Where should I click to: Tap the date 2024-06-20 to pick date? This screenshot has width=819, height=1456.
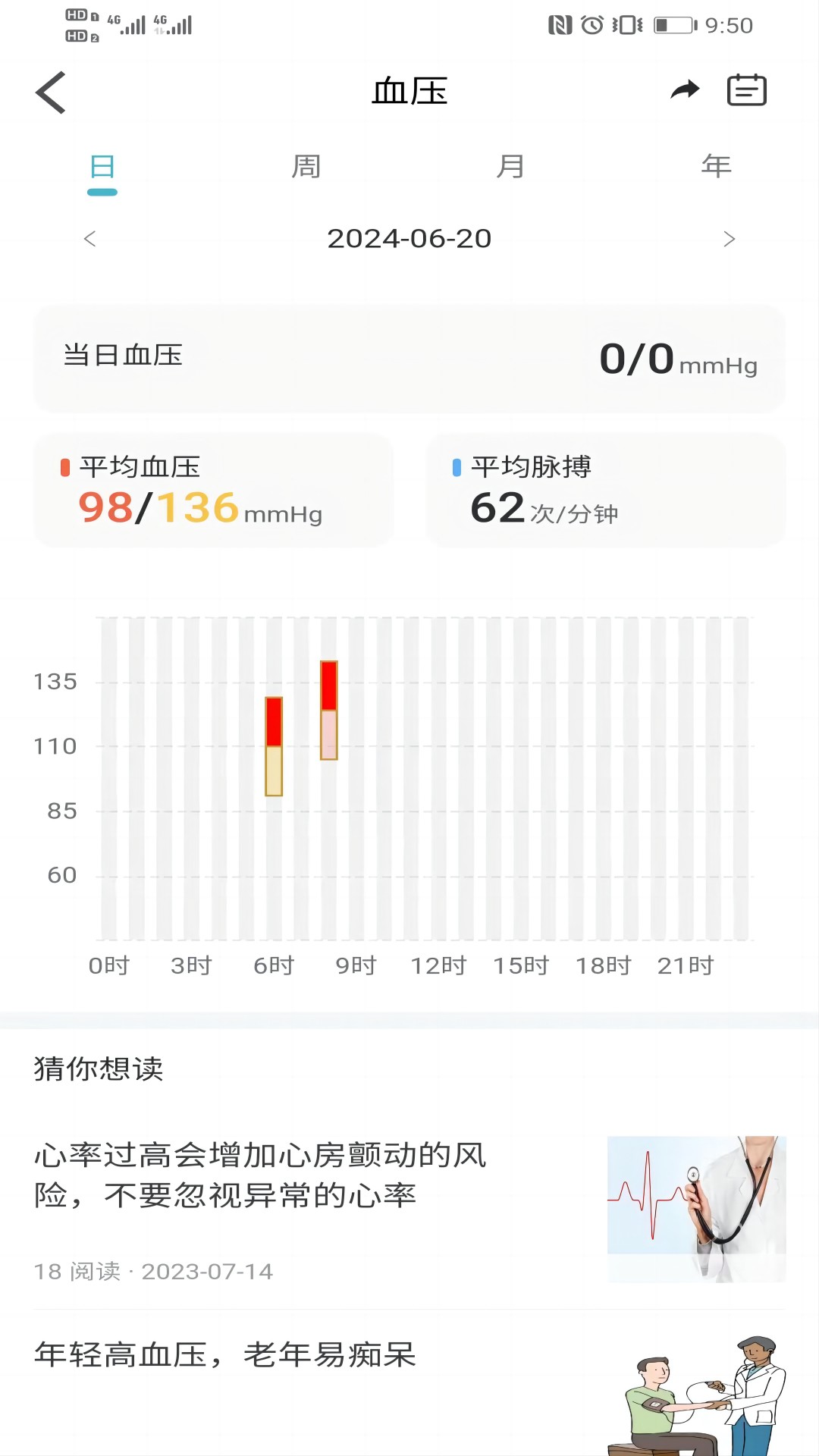tap(409, 239)
